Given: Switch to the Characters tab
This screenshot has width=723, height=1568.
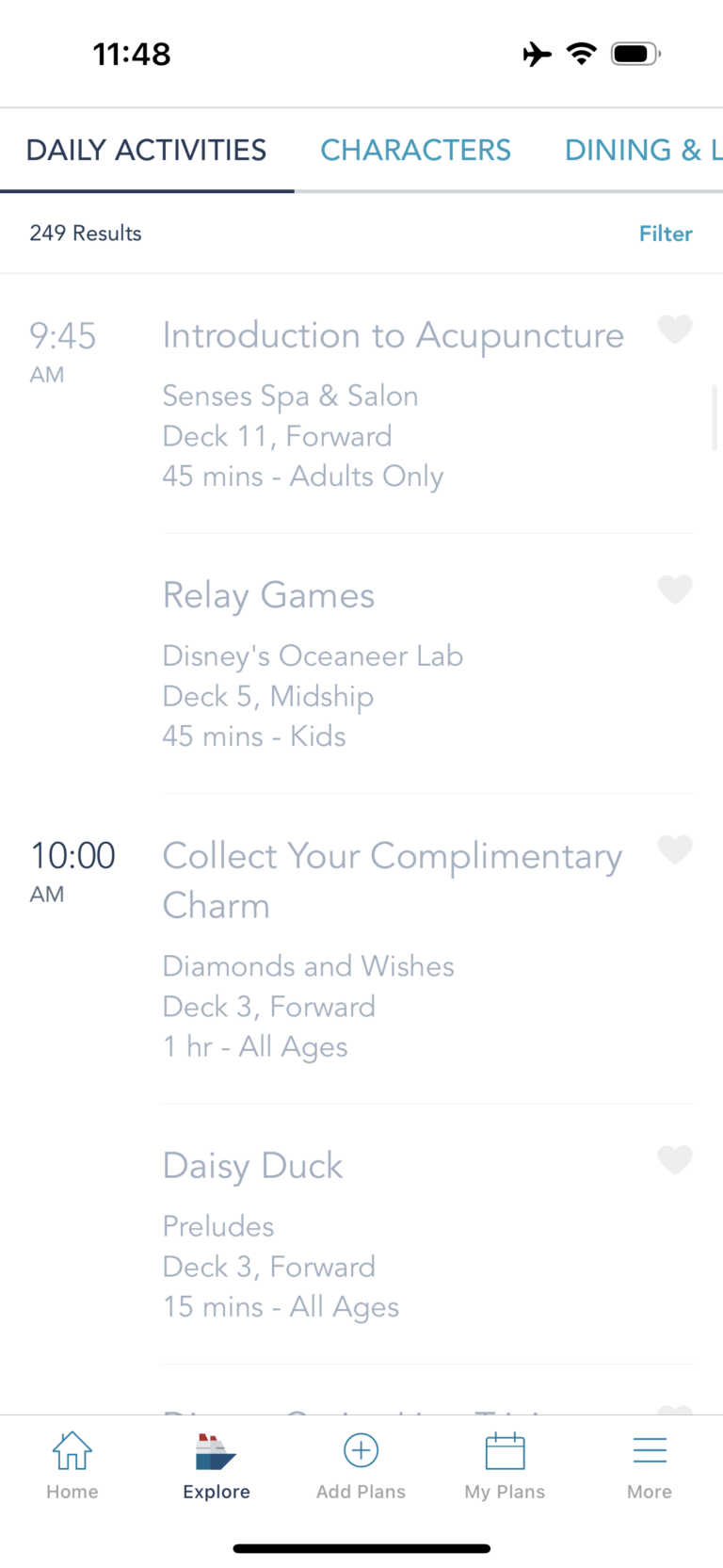Looking at the screenshot, I should (x=415, y=150).
